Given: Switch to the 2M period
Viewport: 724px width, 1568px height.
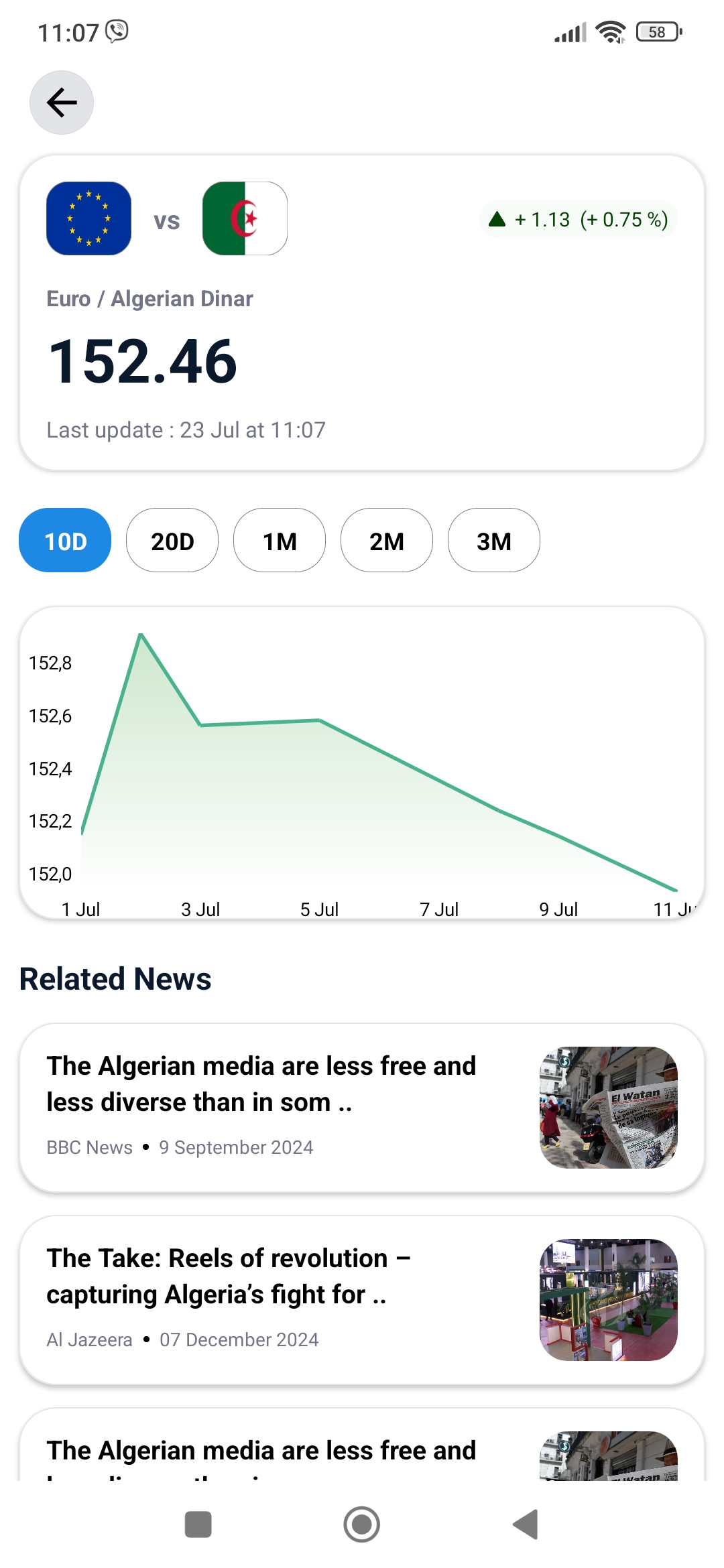Looking at the screenshot, I should click(387, 541).
